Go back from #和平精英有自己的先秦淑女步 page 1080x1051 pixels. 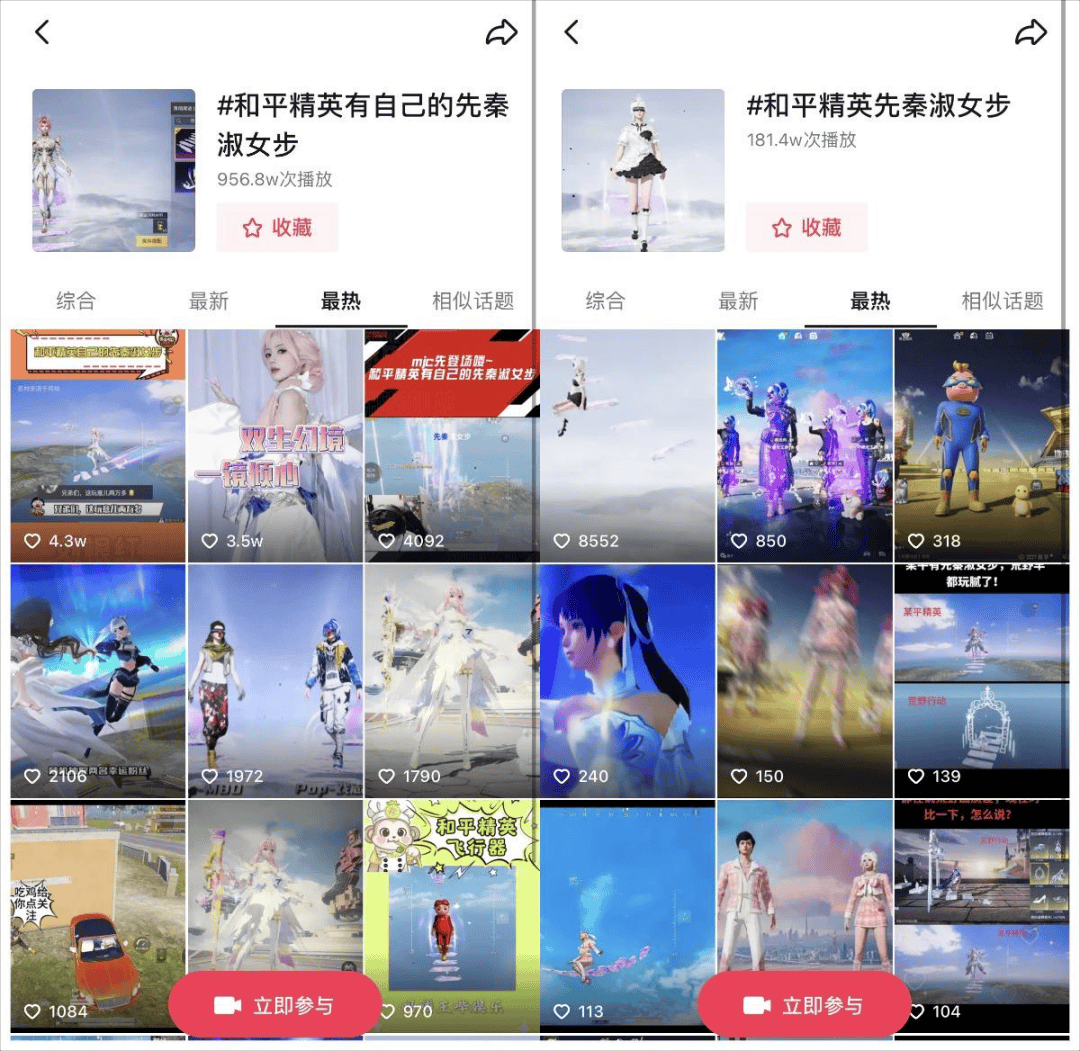[x=42, y=32]
